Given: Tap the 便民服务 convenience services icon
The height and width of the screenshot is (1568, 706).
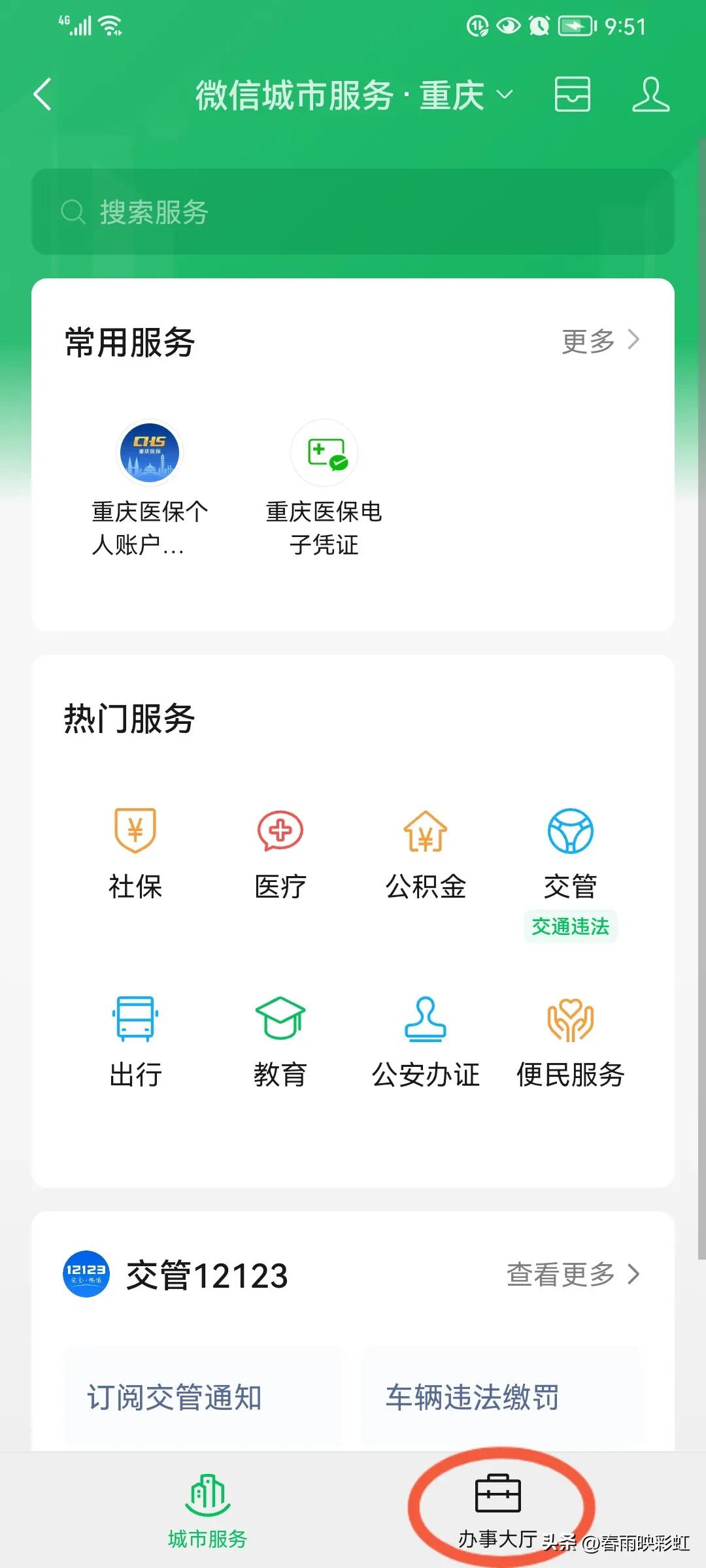Looking at the screenshot, I should [571, 1032].
